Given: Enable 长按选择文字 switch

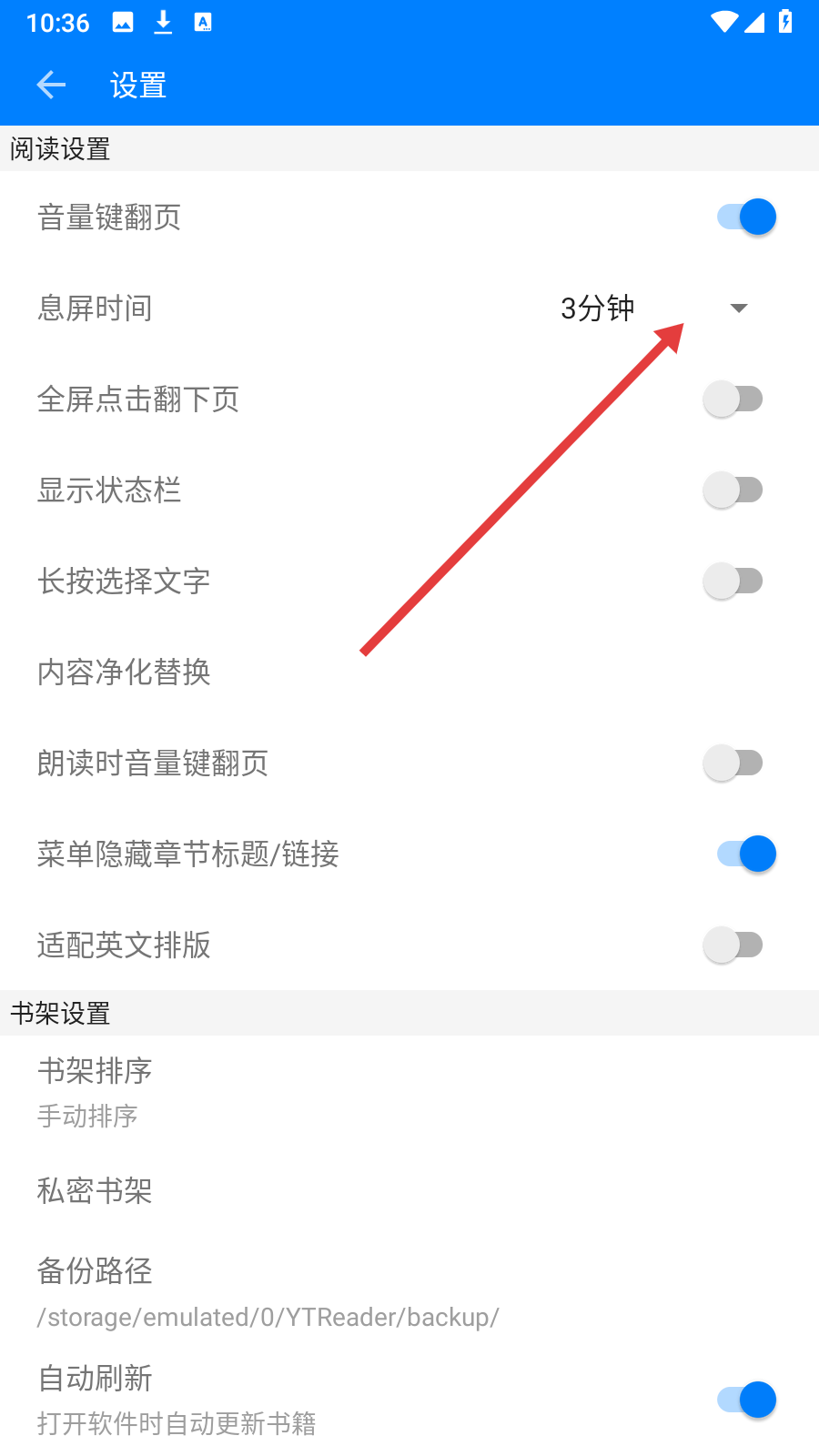Looking at the screenshot, I should 733,581.
